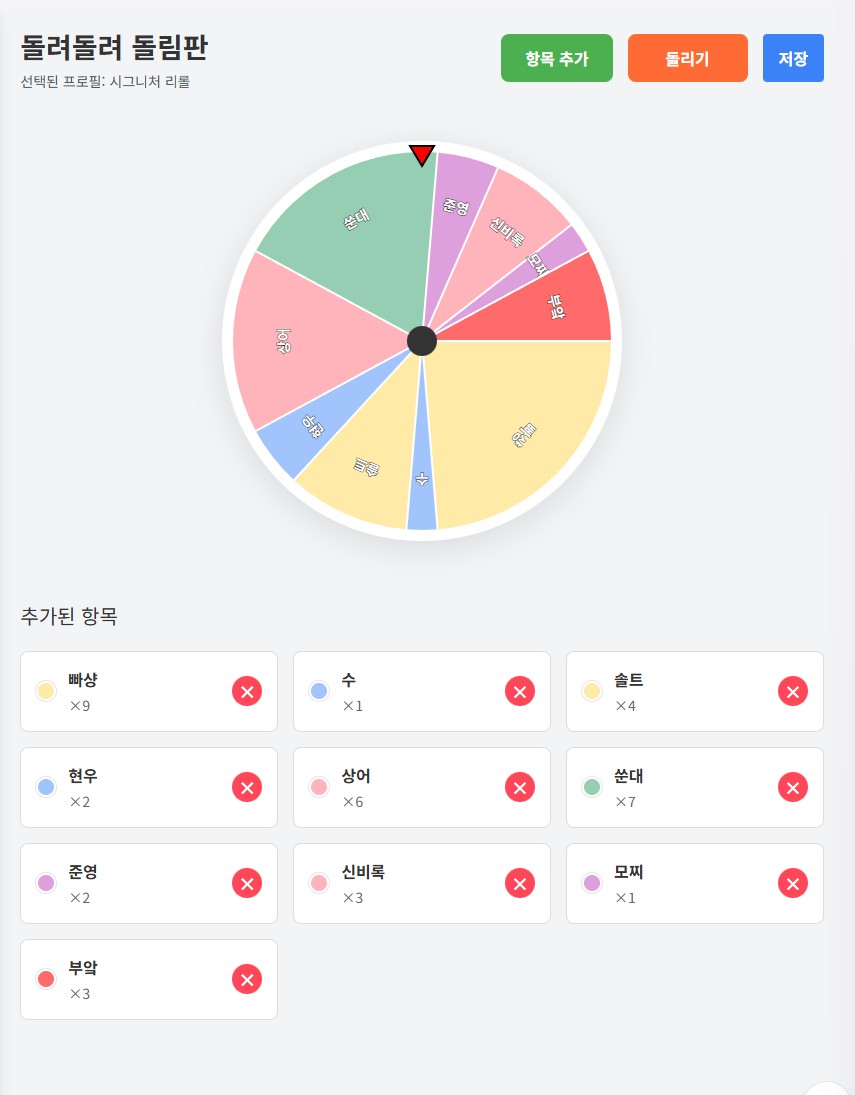Click the blue 저장 save button

pyautogui.click(x=793, y=58)
